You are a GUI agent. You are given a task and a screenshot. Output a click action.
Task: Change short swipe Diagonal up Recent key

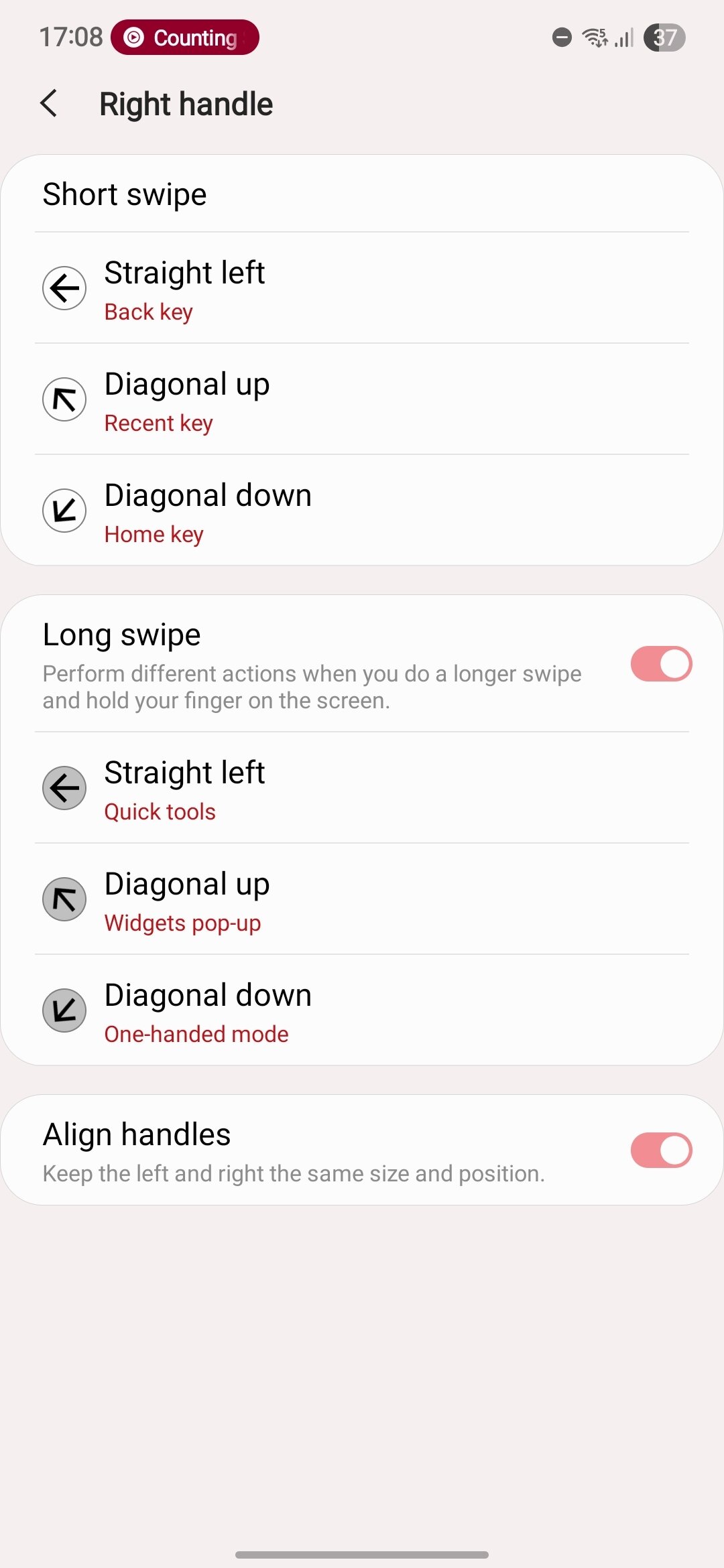(x=362, y=401)
